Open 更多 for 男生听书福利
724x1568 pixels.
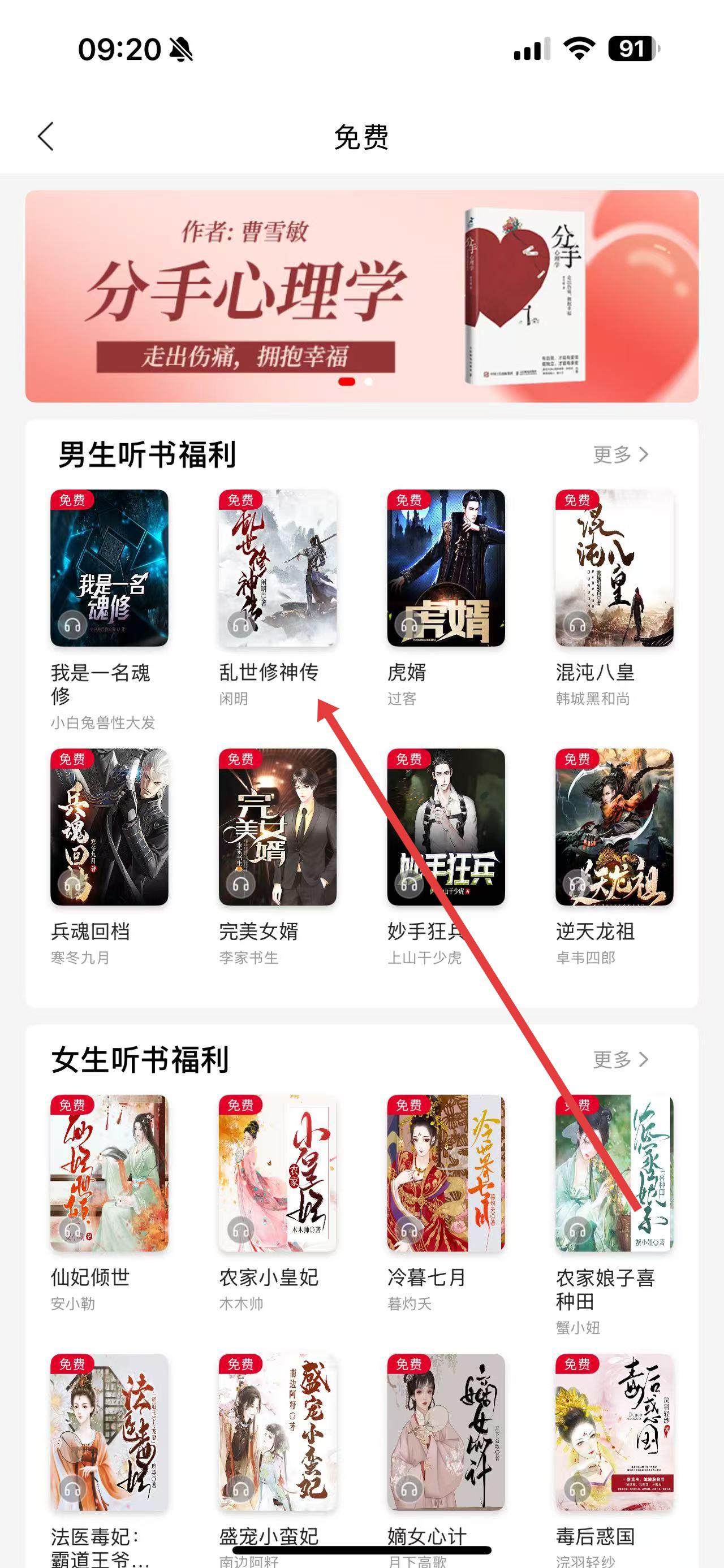click(620, 454)
